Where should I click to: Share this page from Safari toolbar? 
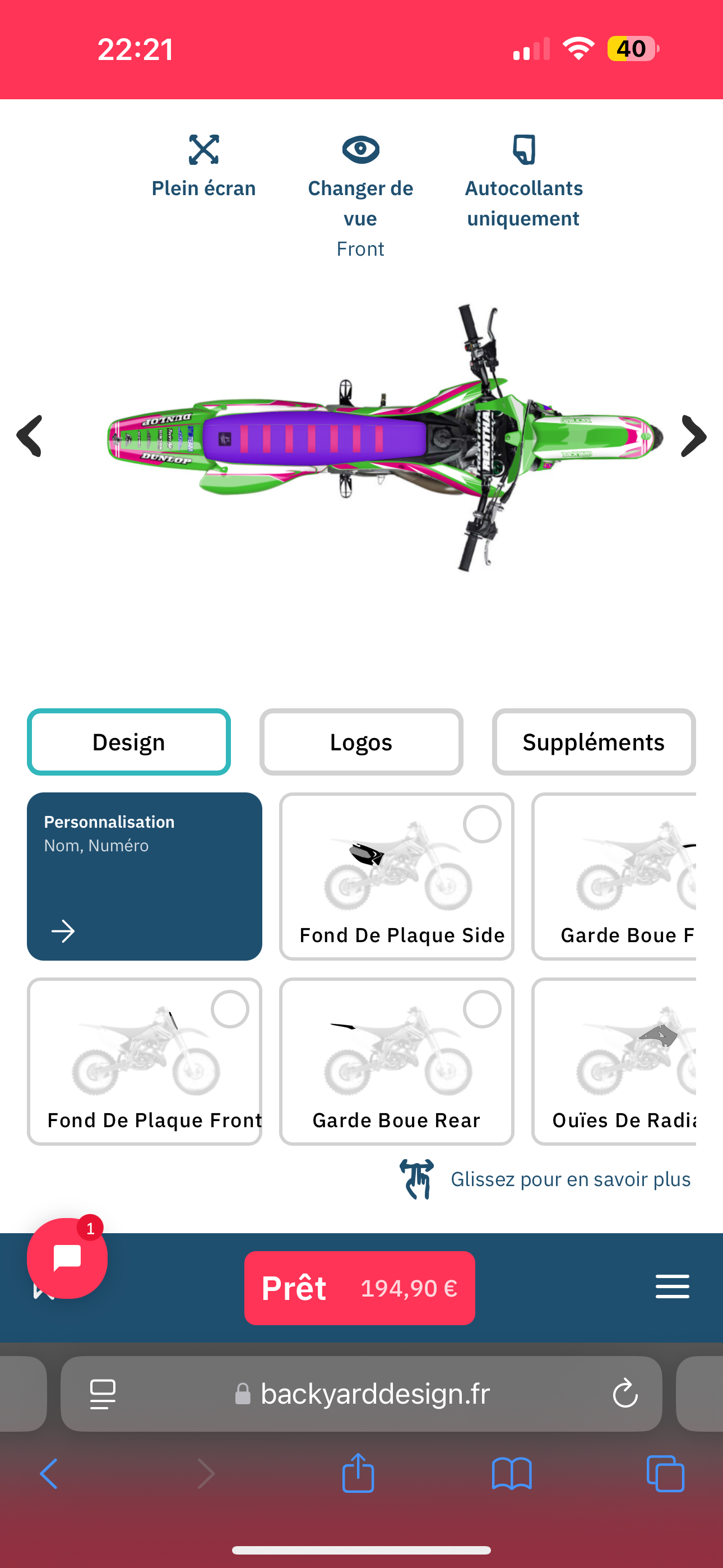(358, 1474)
